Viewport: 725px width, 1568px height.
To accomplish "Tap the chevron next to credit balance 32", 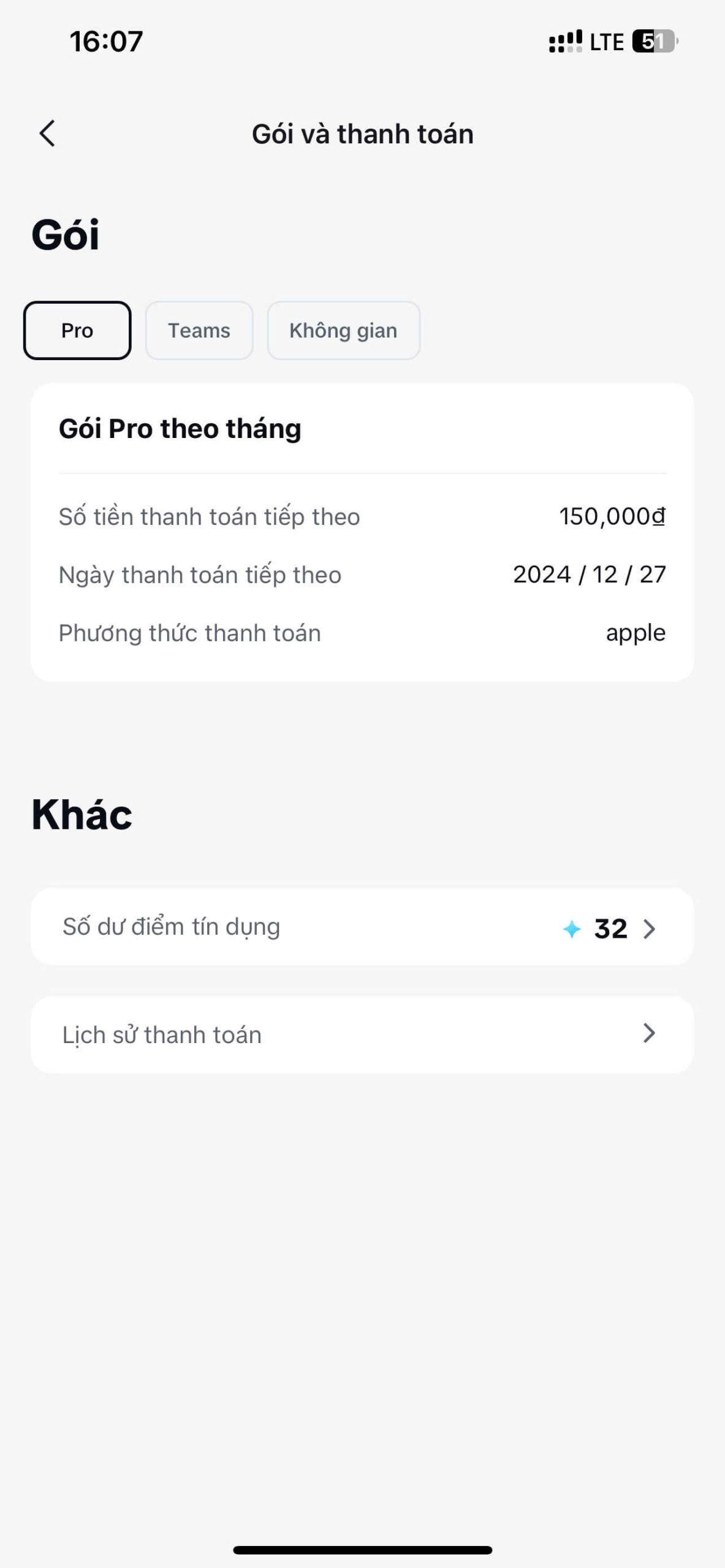I will point(648,927).
